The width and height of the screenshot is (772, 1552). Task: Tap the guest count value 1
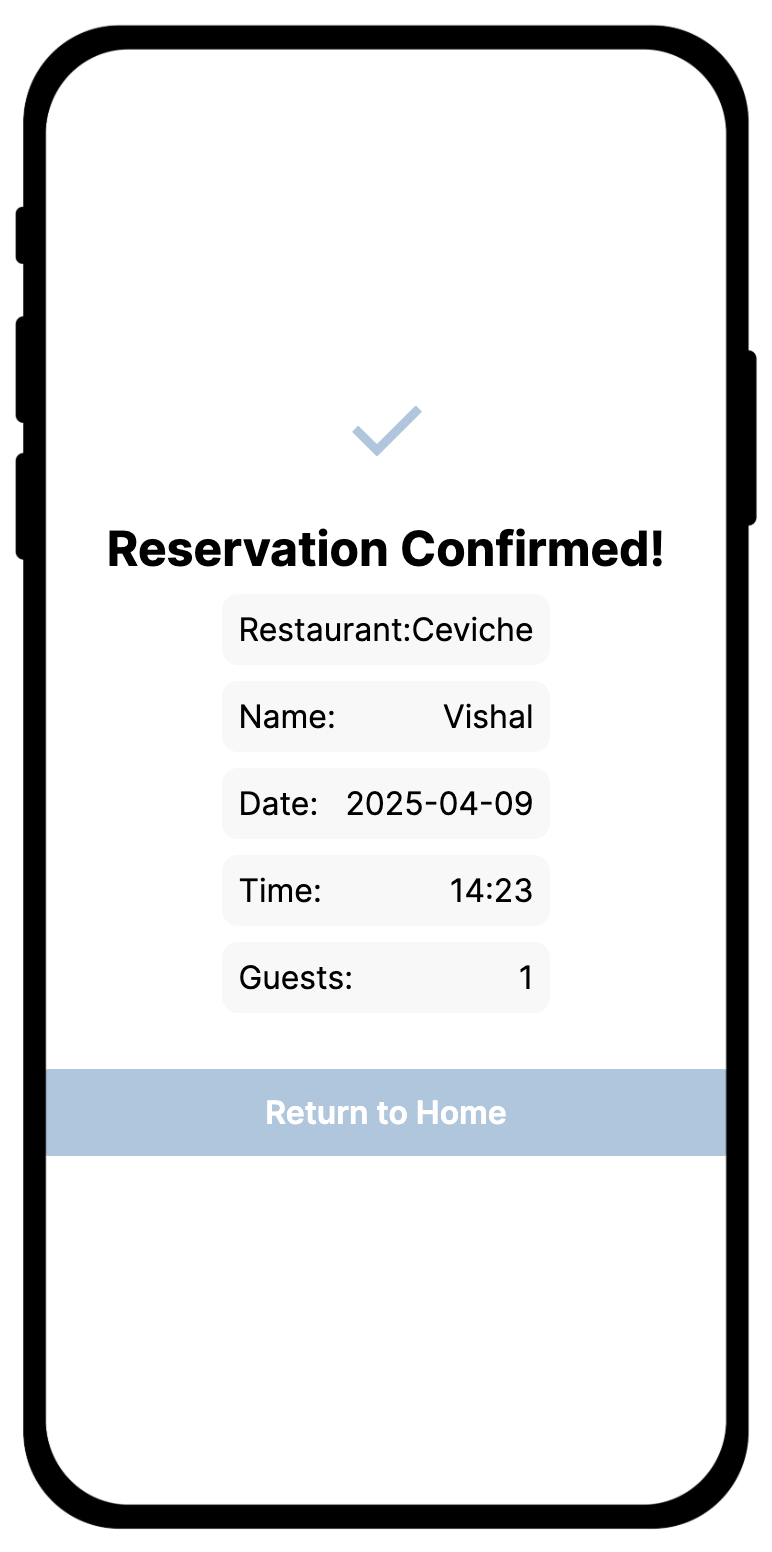[x=527, y=977]
